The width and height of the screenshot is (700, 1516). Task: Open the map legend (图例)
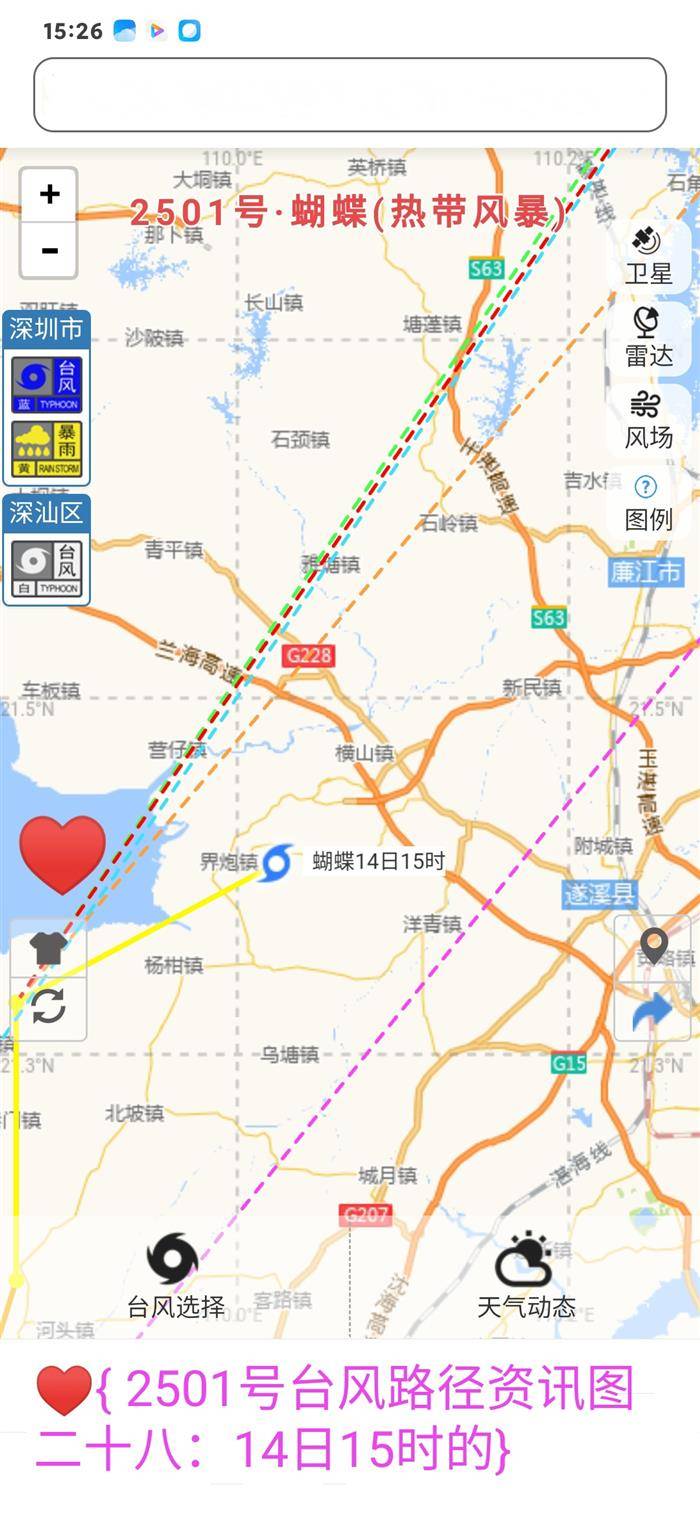pos(648,502)
